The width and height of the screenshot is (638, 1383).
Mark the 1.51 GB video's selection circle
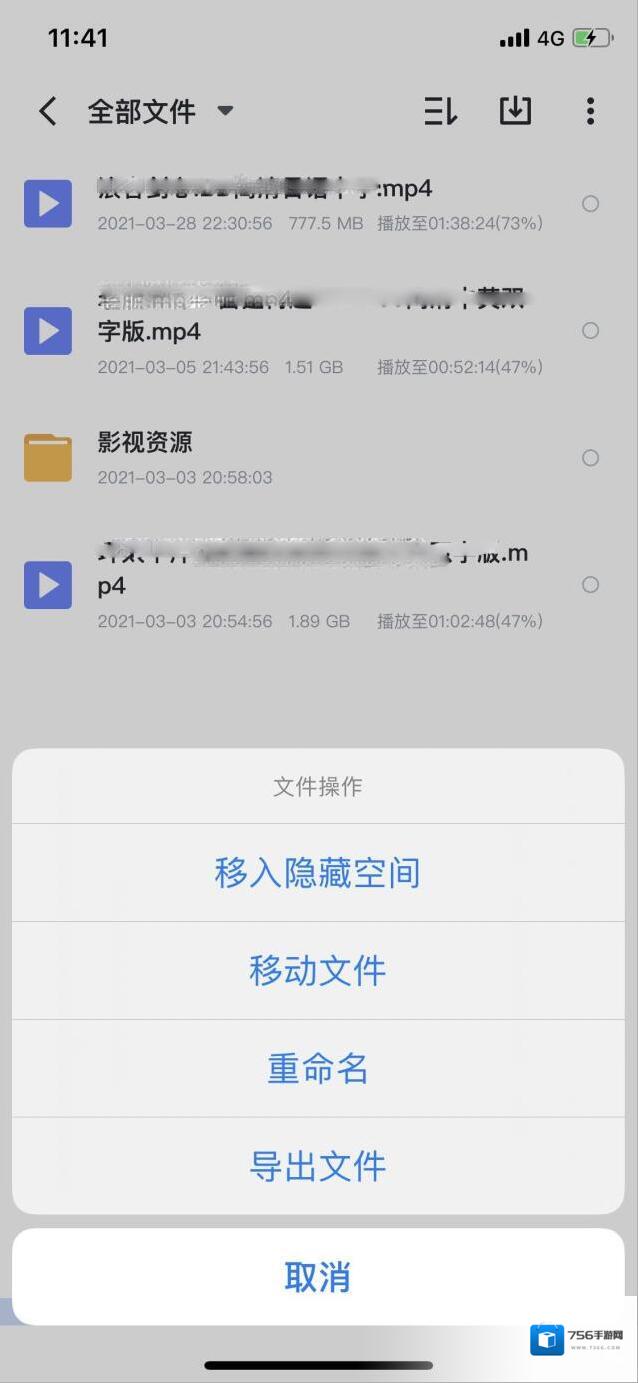click(591, 331)
